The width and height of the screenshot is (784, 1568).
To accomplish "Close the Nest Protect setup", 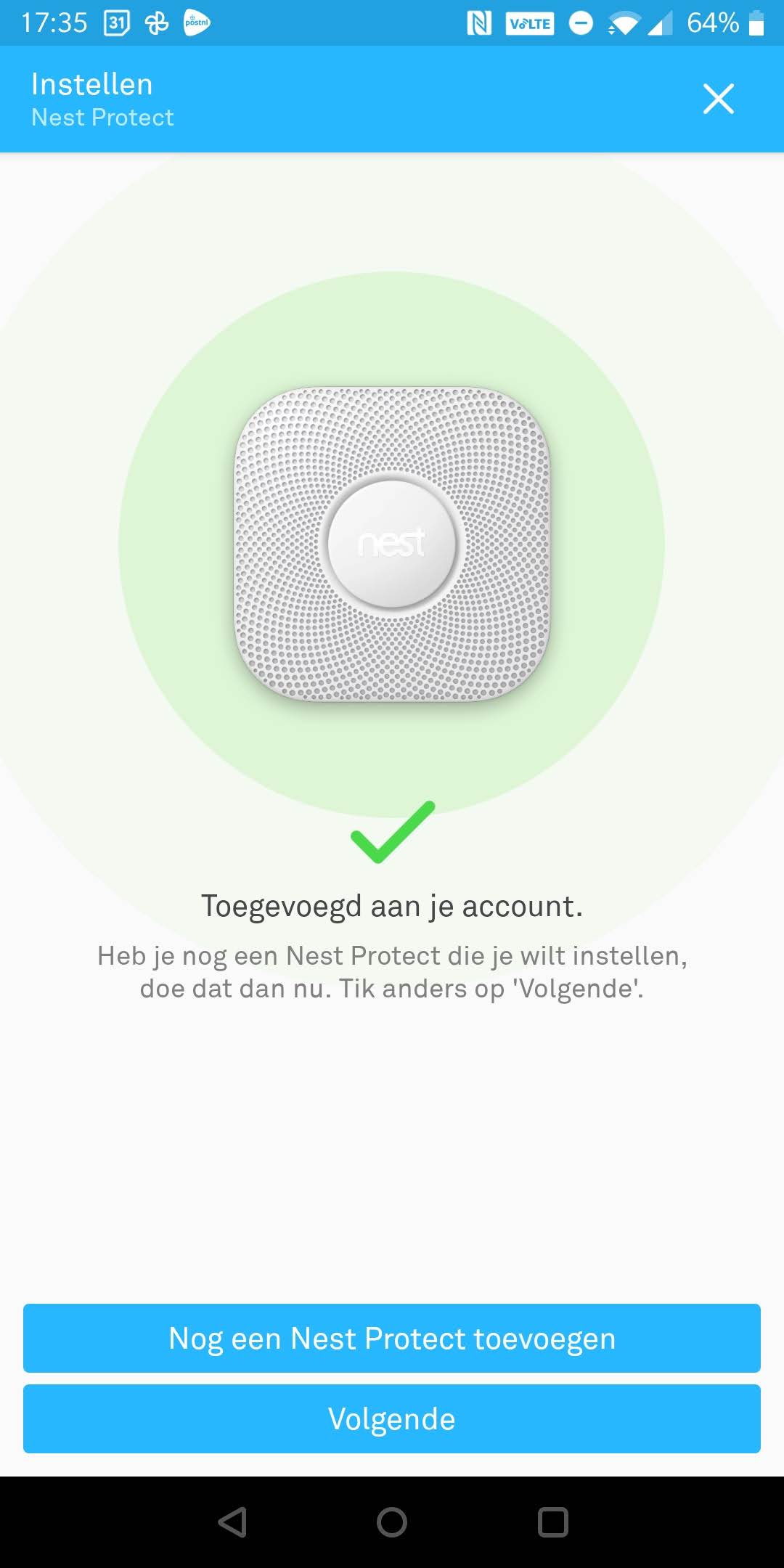I will (718, 99).
